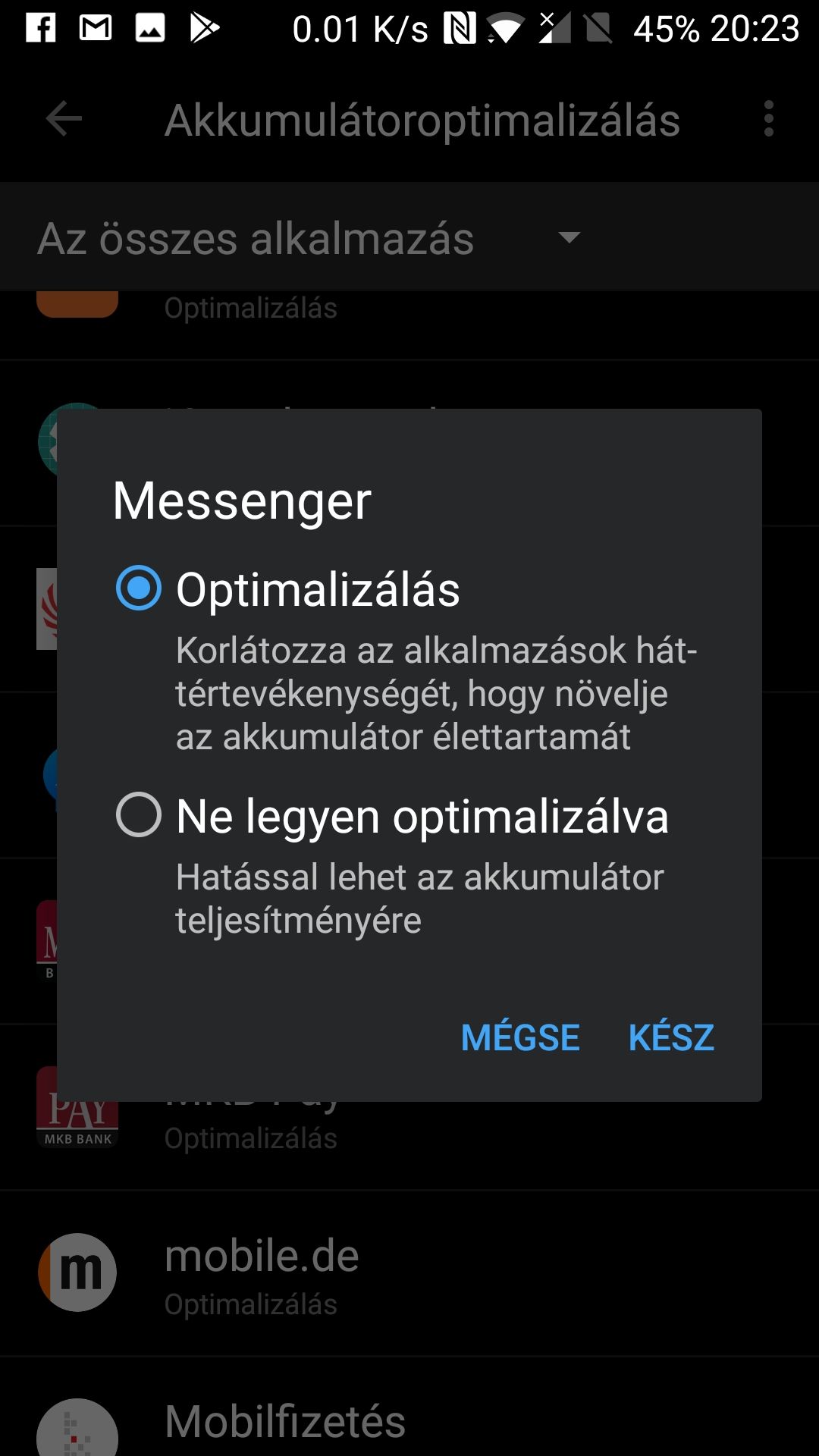Select the Optimalizálás radio option
The width and height of the screenshot is (819, 1456).
[x=139, y=588]
